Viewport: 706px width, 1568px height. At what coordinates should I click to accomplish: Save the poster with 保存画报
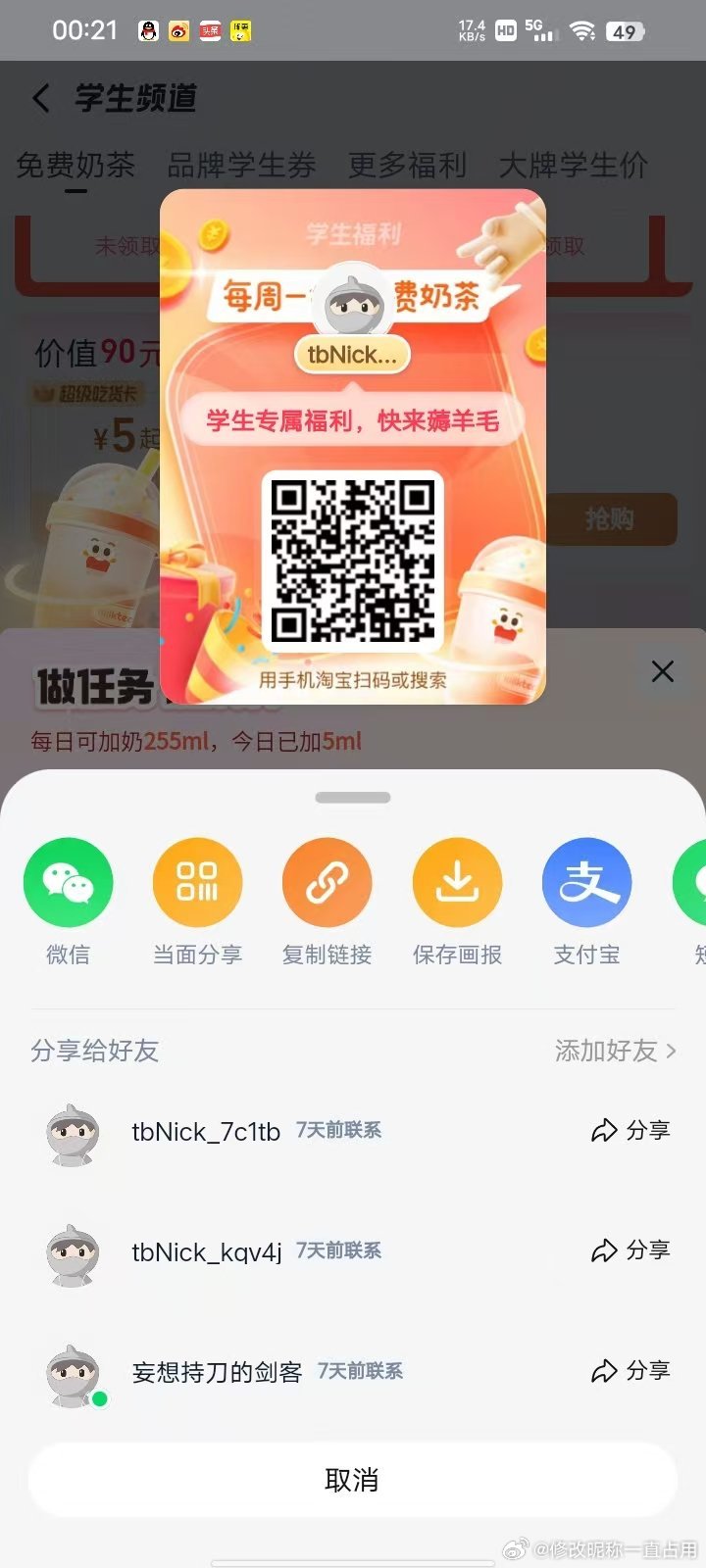[457, 883]
